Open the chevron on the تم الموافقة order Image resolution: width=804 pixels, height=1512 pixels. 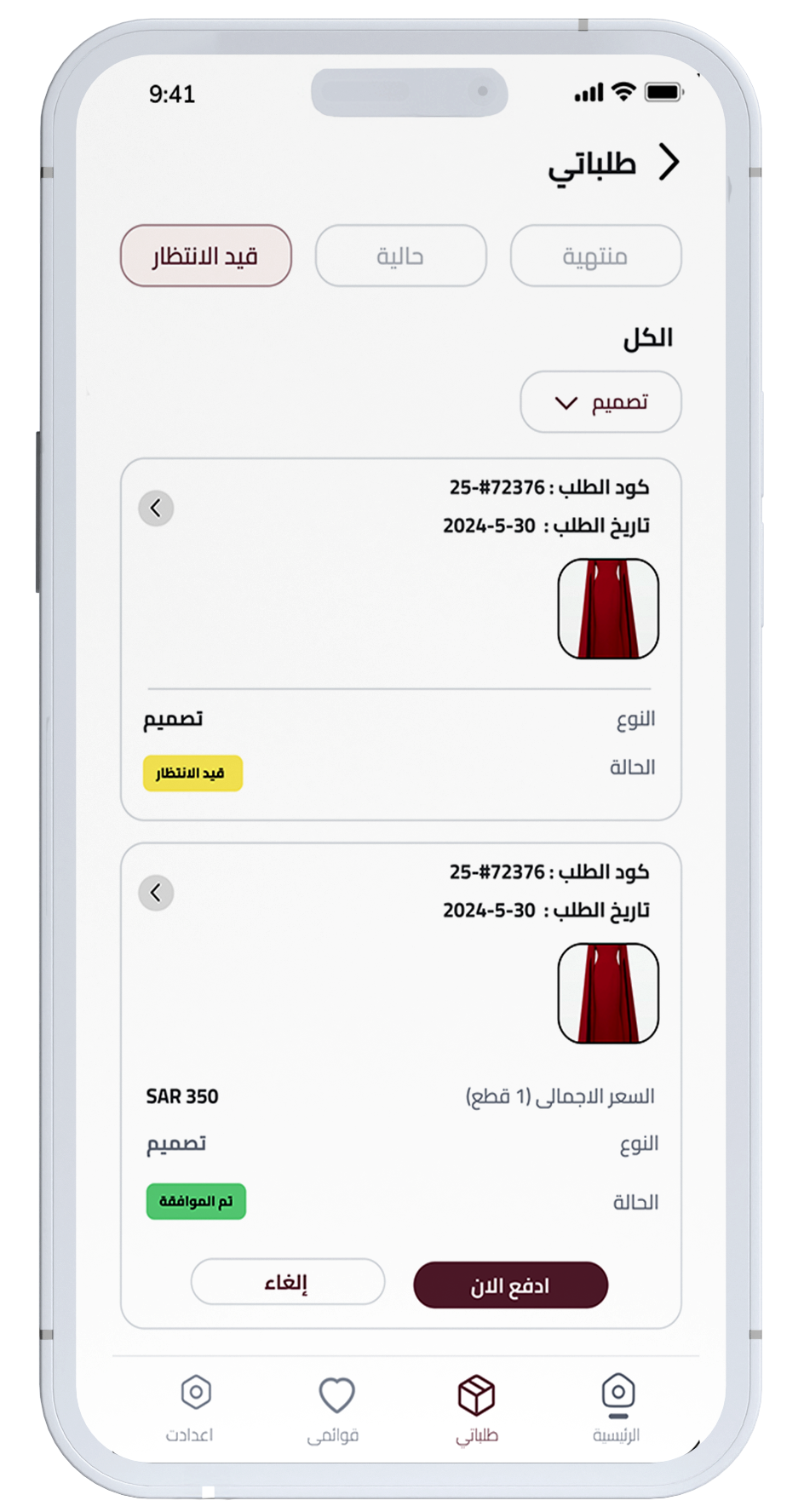[x=156, y=893]
